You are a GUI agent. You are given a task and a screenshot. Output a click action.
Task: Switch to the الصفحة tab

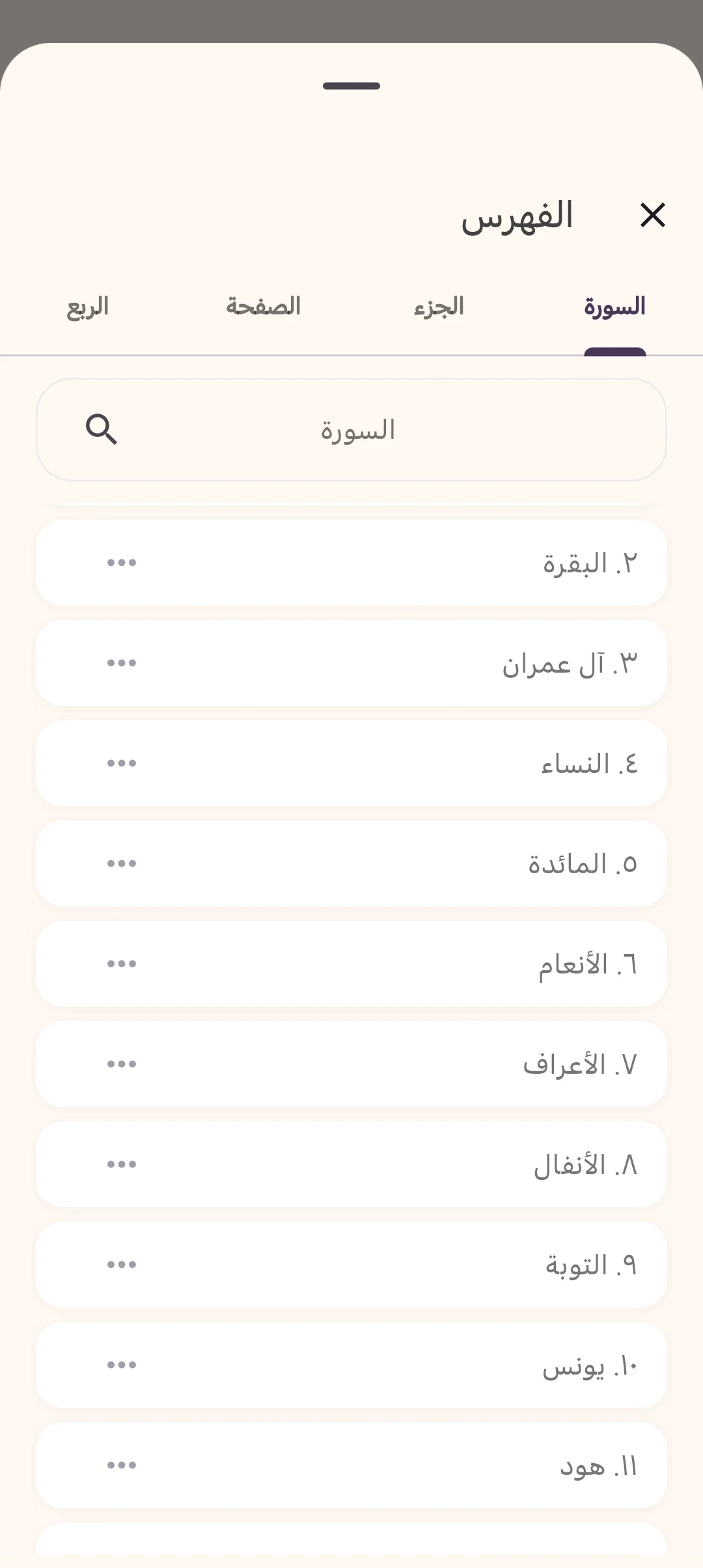(x=263, y=307)
